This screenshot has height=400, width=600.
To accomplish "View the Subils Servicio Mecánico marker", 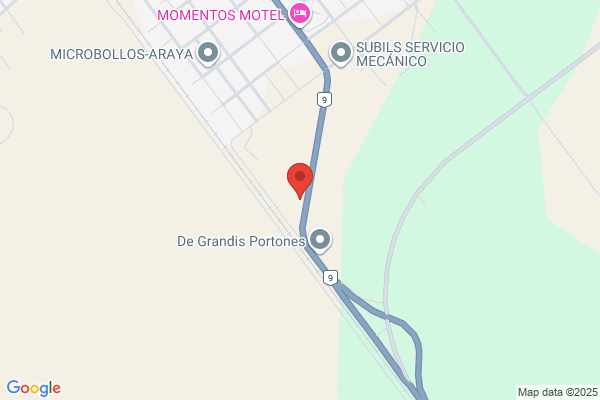I will 341,53.
